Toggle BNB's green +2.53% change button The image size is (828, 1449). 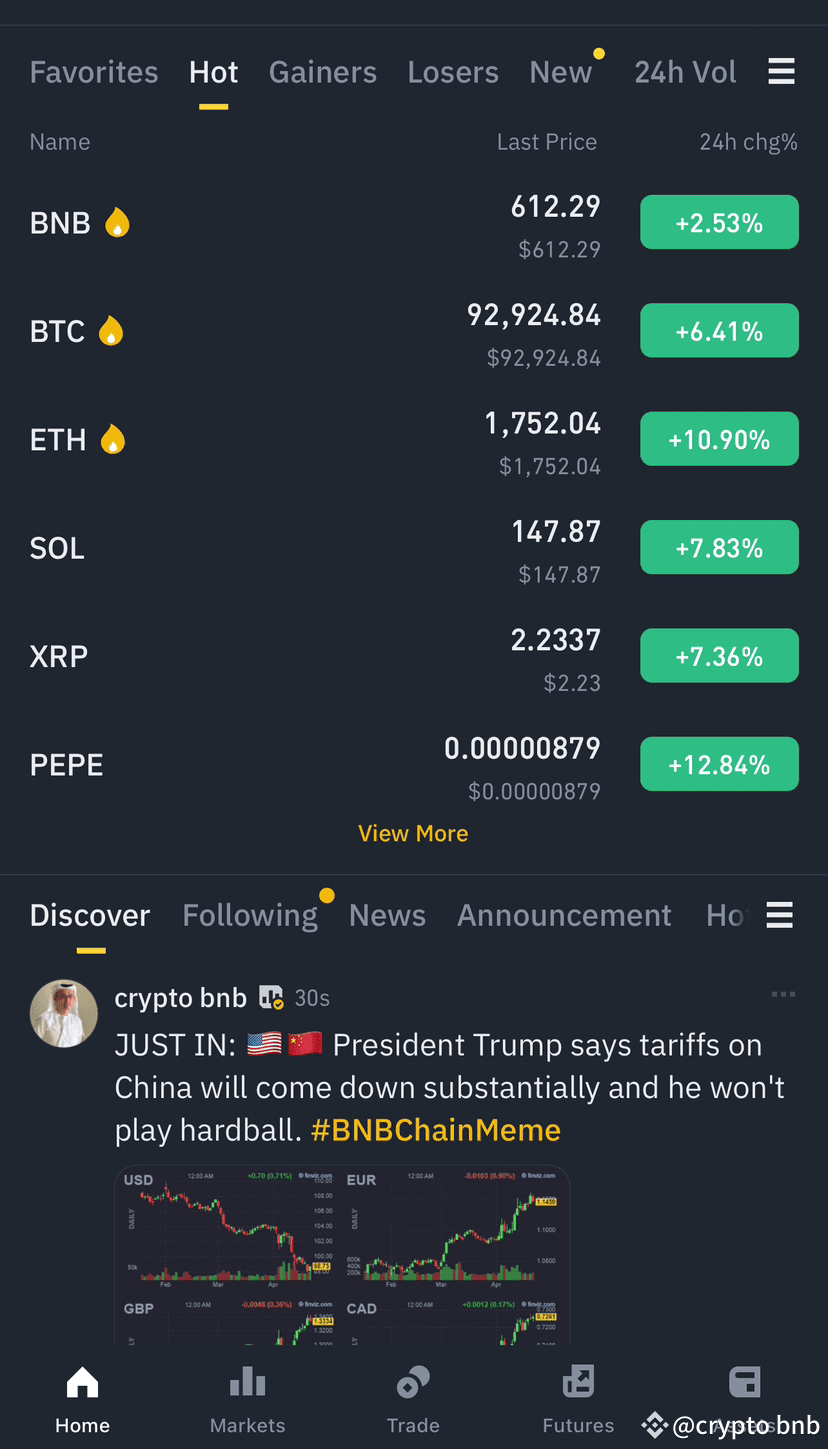tap(719, 222)
